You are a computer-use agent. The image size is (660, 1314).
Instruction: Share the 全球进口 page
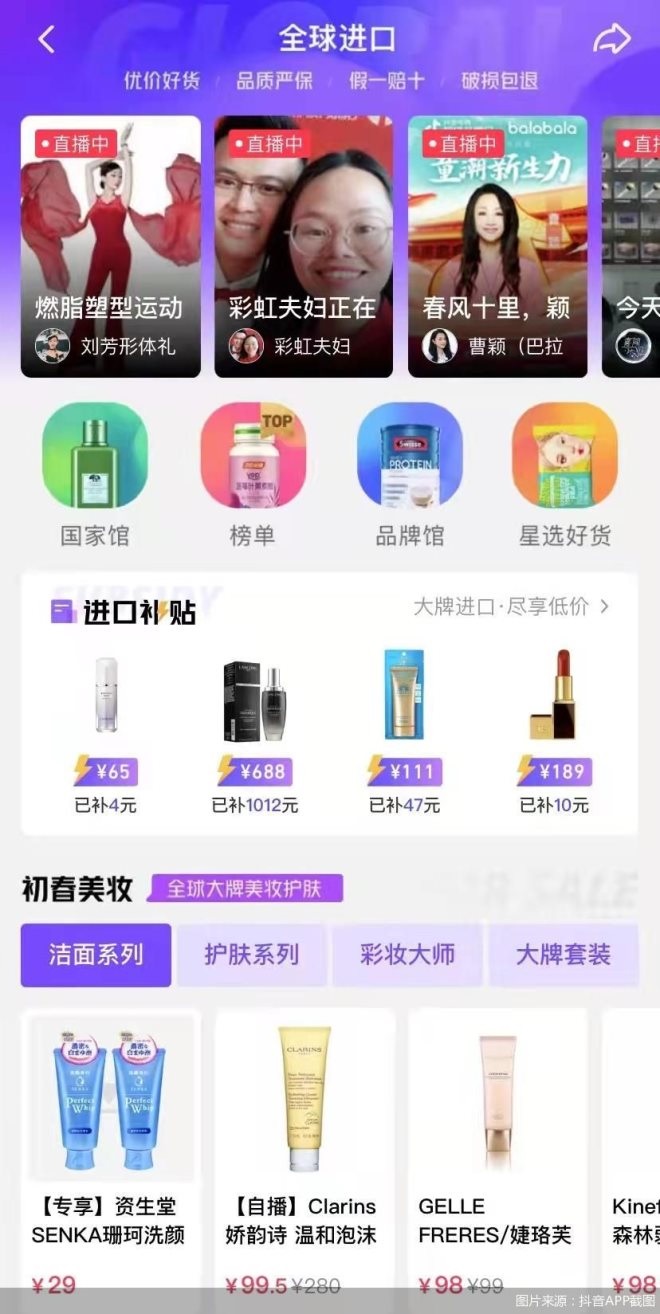click(x=611, y=40)
